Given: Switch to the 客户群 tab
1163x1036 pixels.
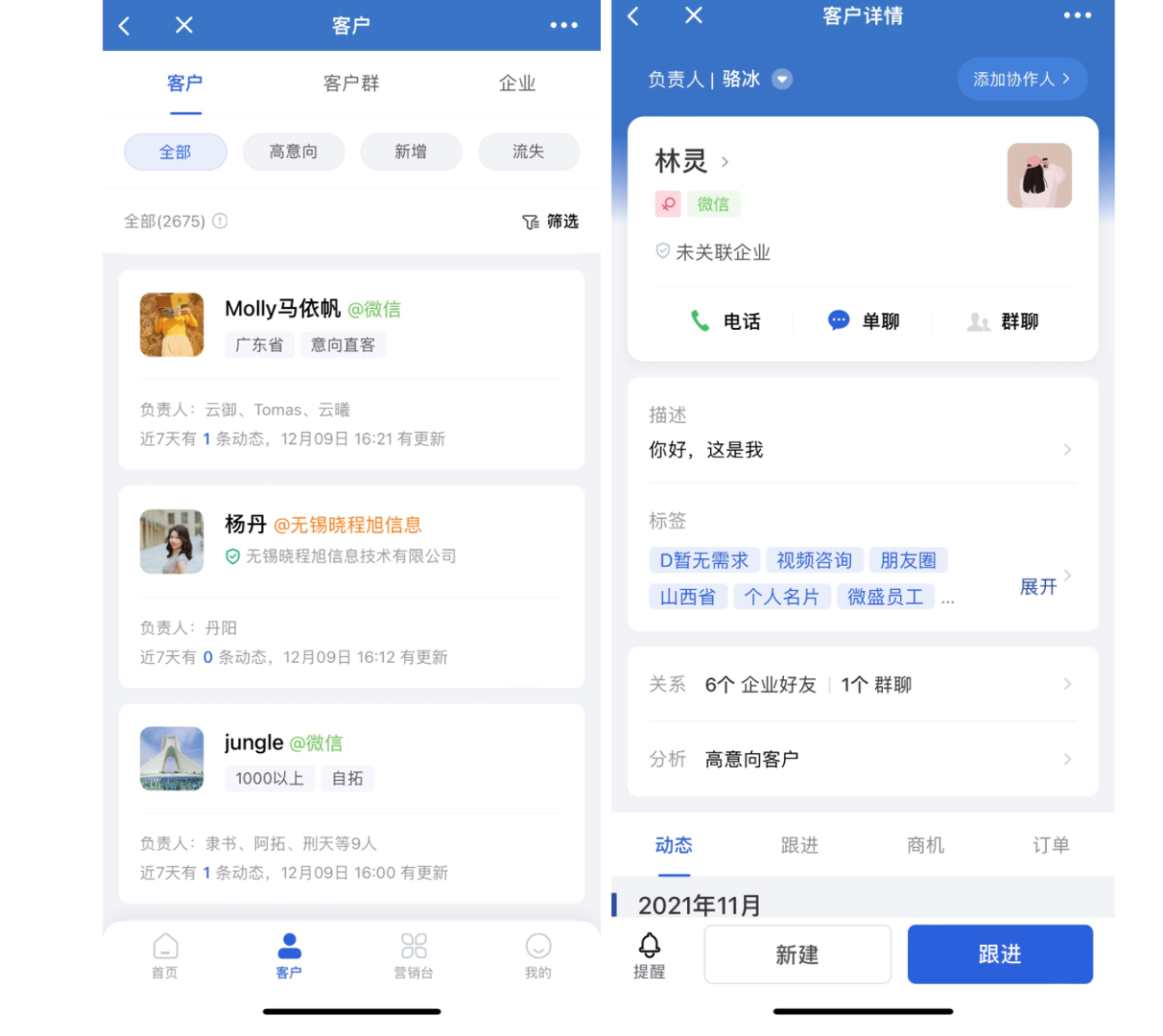Looking at the screenshot, I should [351, 83].
